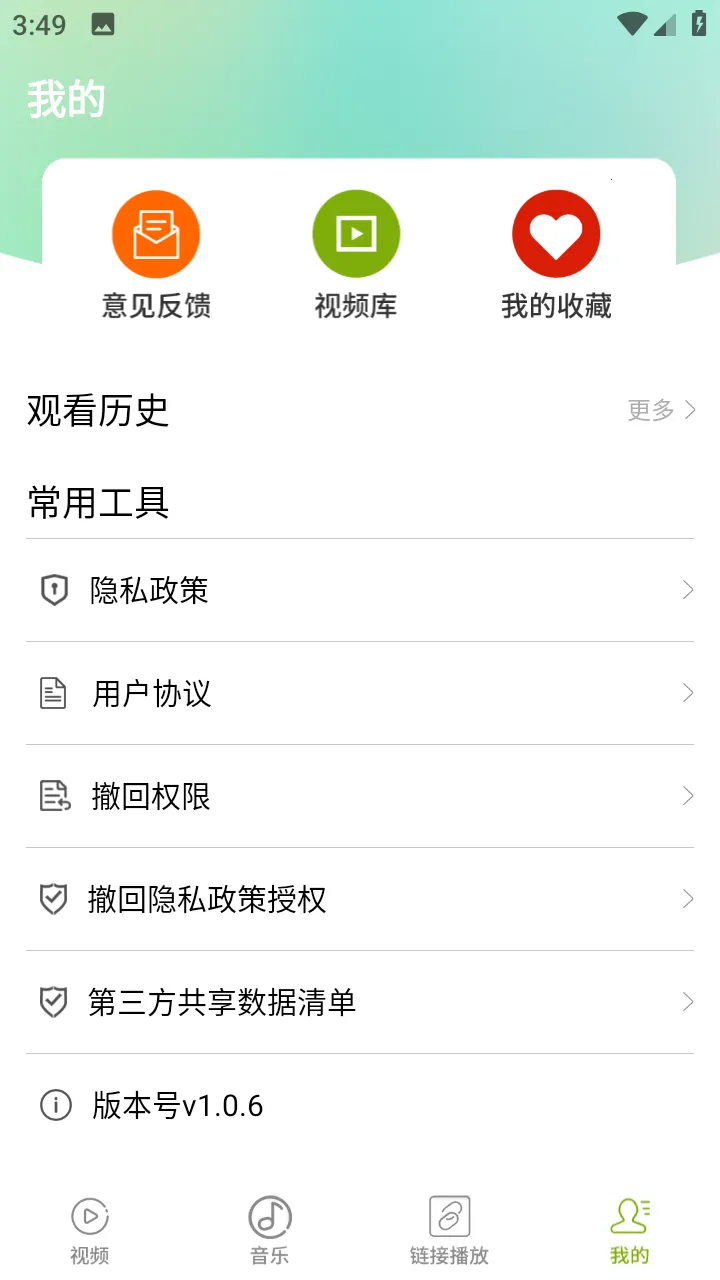Viewport: 720px width, 1280px height.
Task: Switch to the 音乐 tab
Action: 269,1228
